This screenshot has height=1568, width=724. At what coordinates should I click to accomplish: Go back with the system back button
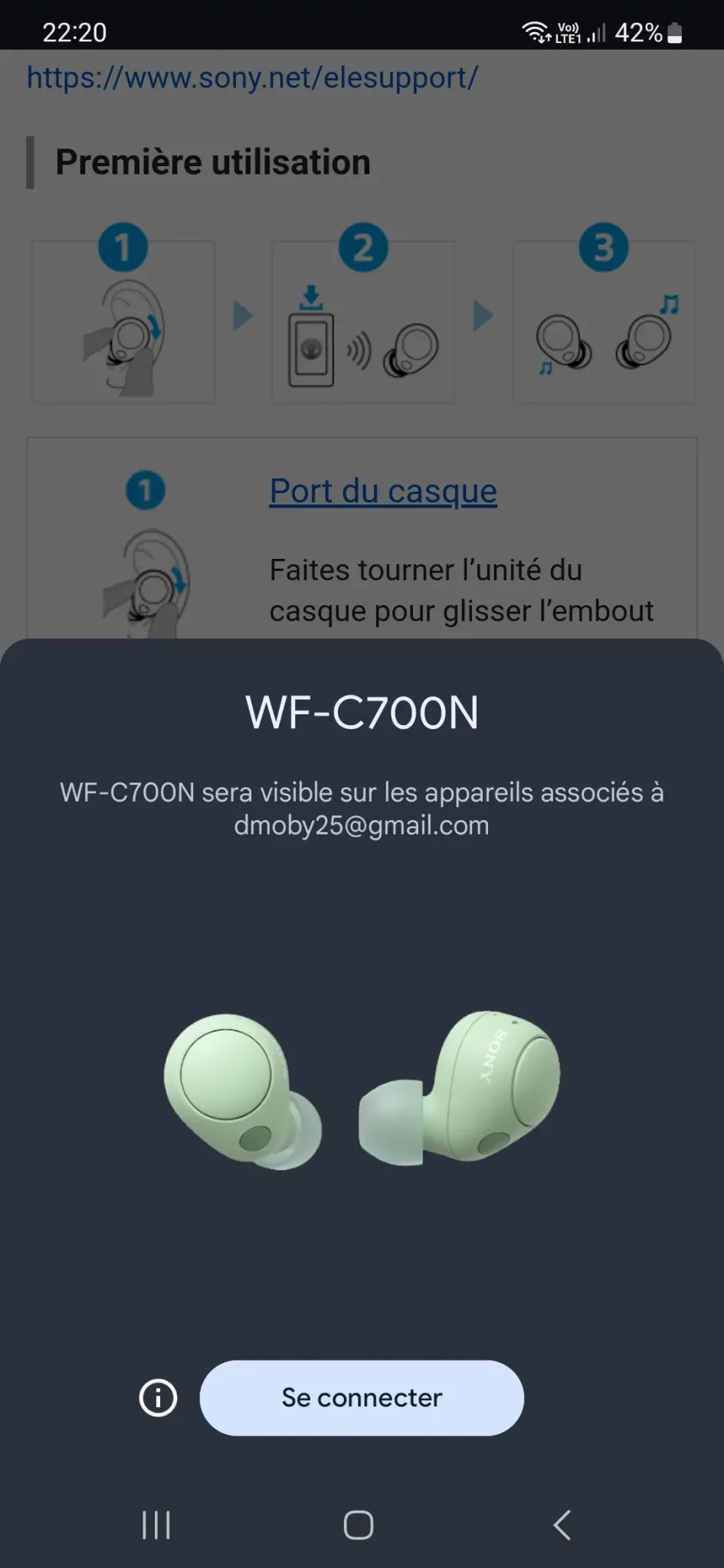tap(562, 1524)
